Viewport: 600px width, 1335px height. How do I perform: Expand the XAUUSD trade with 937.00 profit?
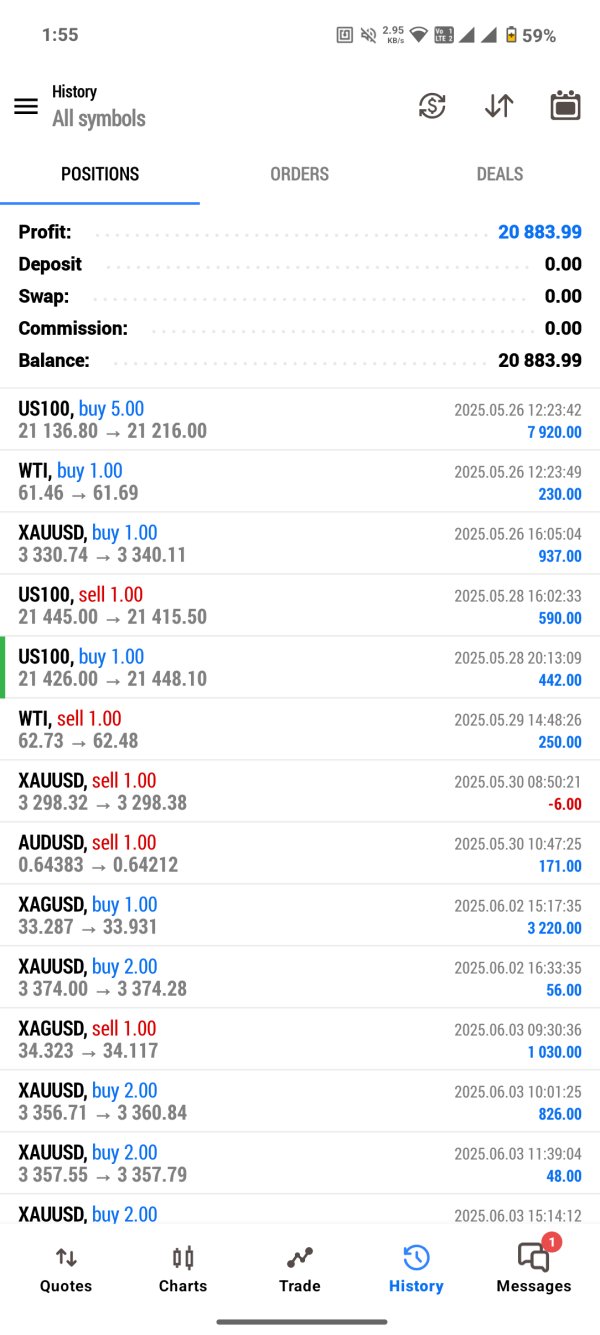point(300,544)
